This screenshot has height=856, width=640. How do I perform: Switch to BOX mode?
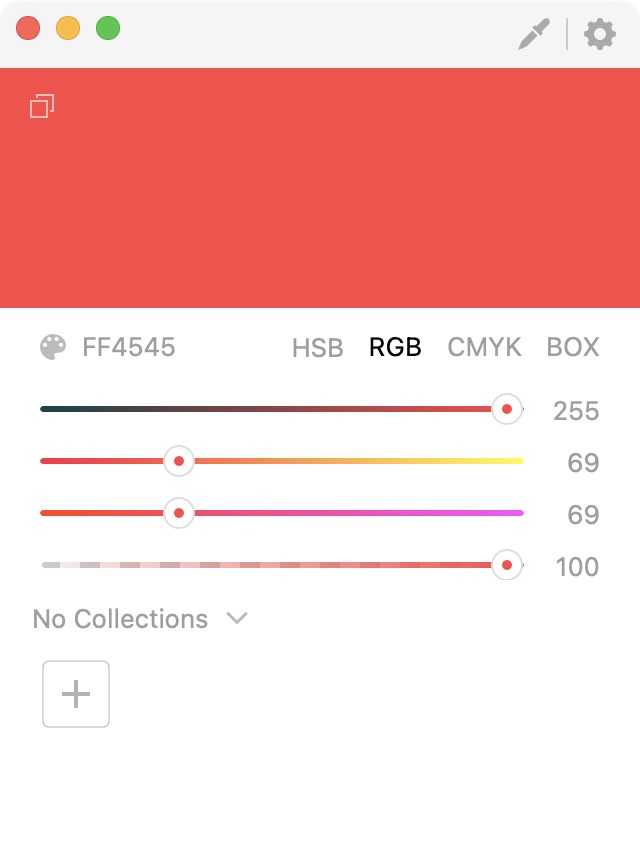coord(572,347)
